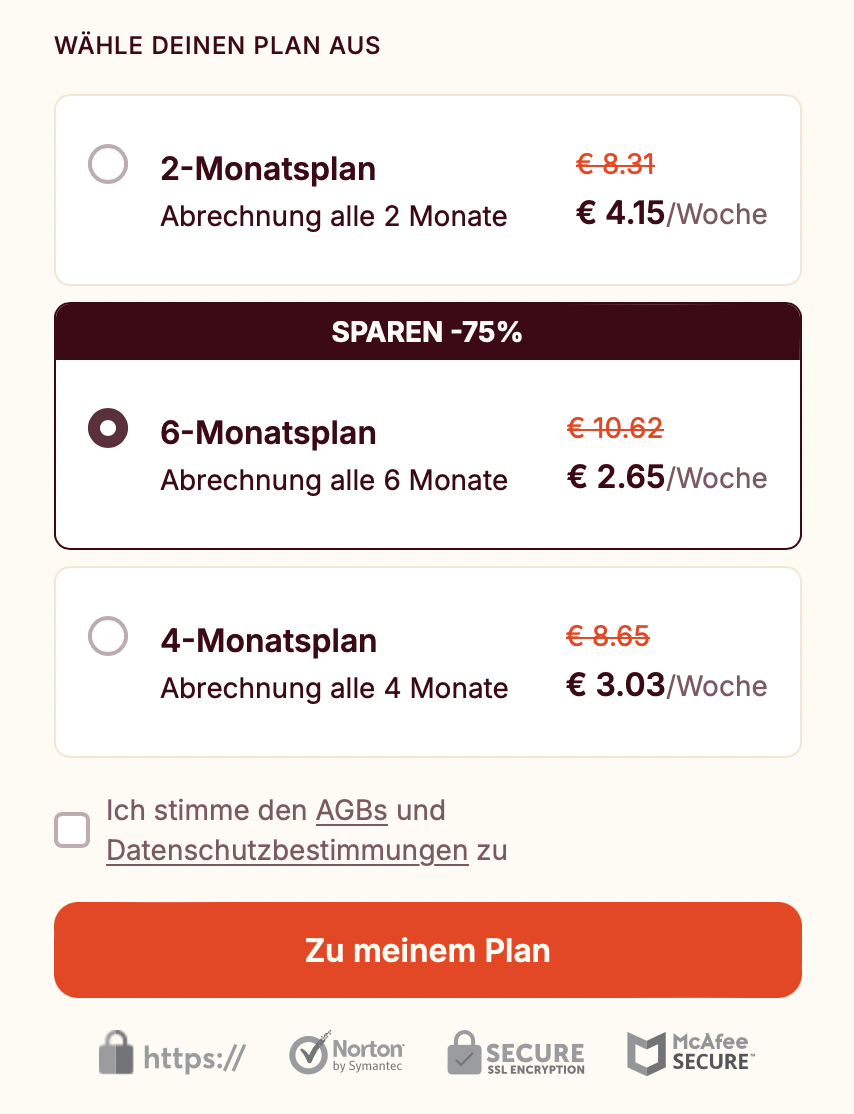Click the McAfee SECURE shield badge
Screen dimensions: 854x1114
point(690,1051)
